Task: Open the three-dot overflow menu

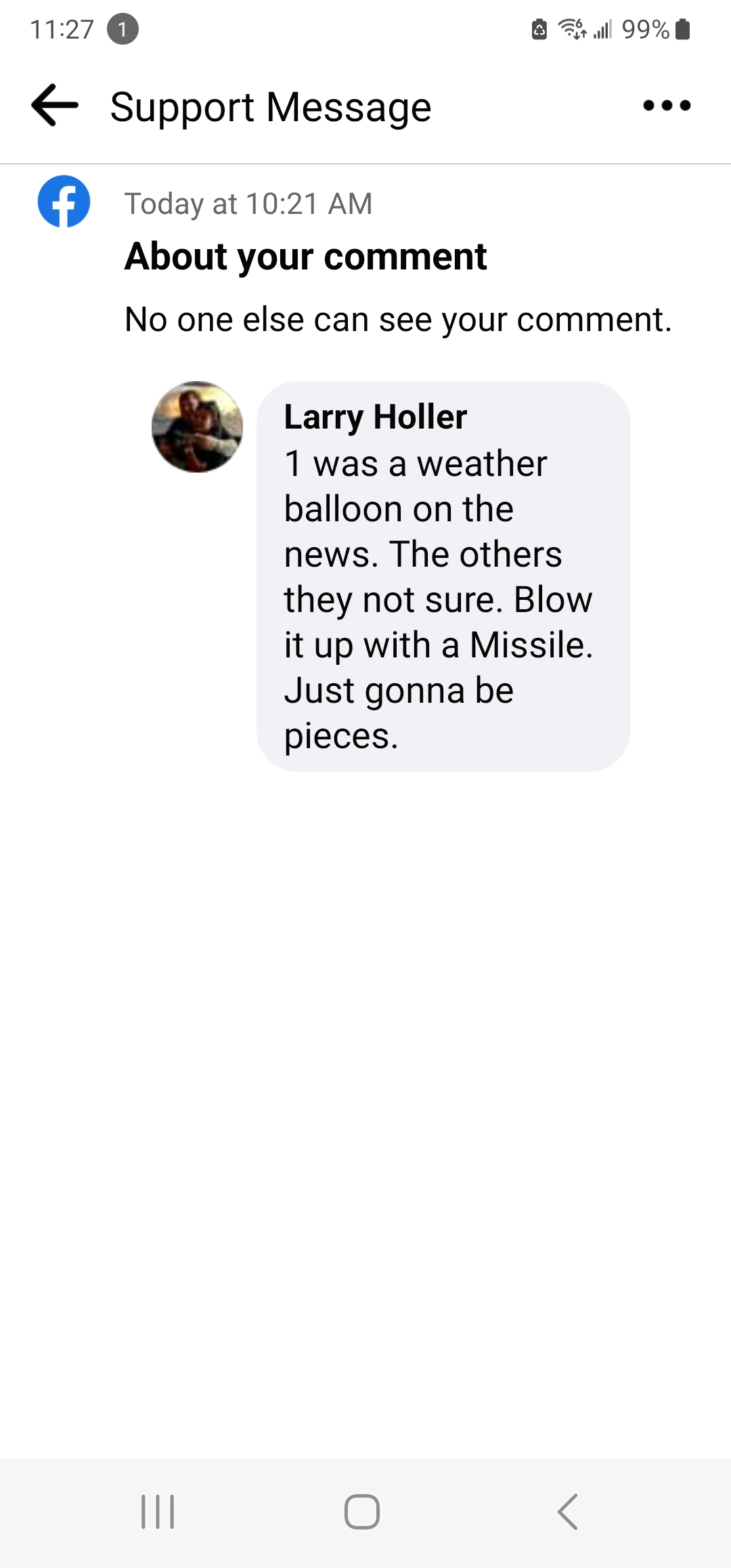Action: (667, 106)
